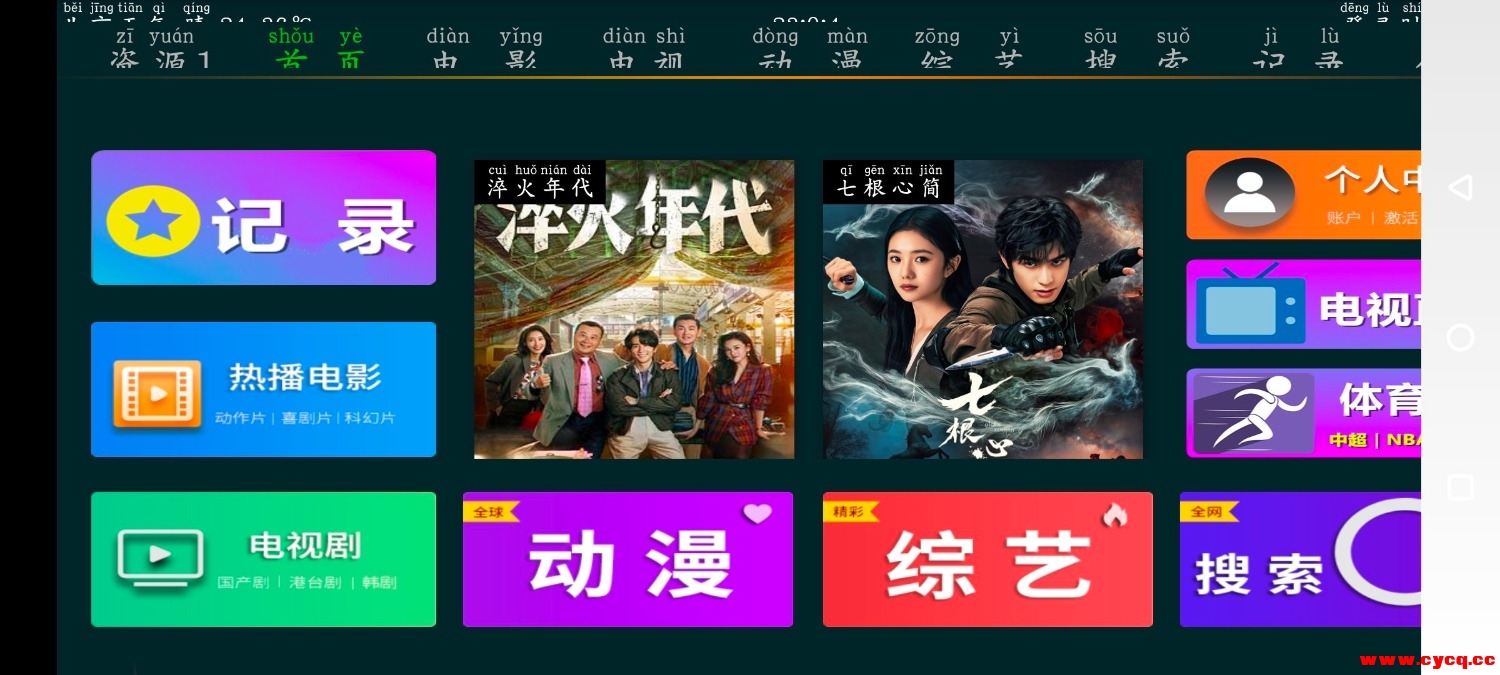1500x675 pixels.
Task: Switch to the 电影 tab
Action: click(484, 48)
